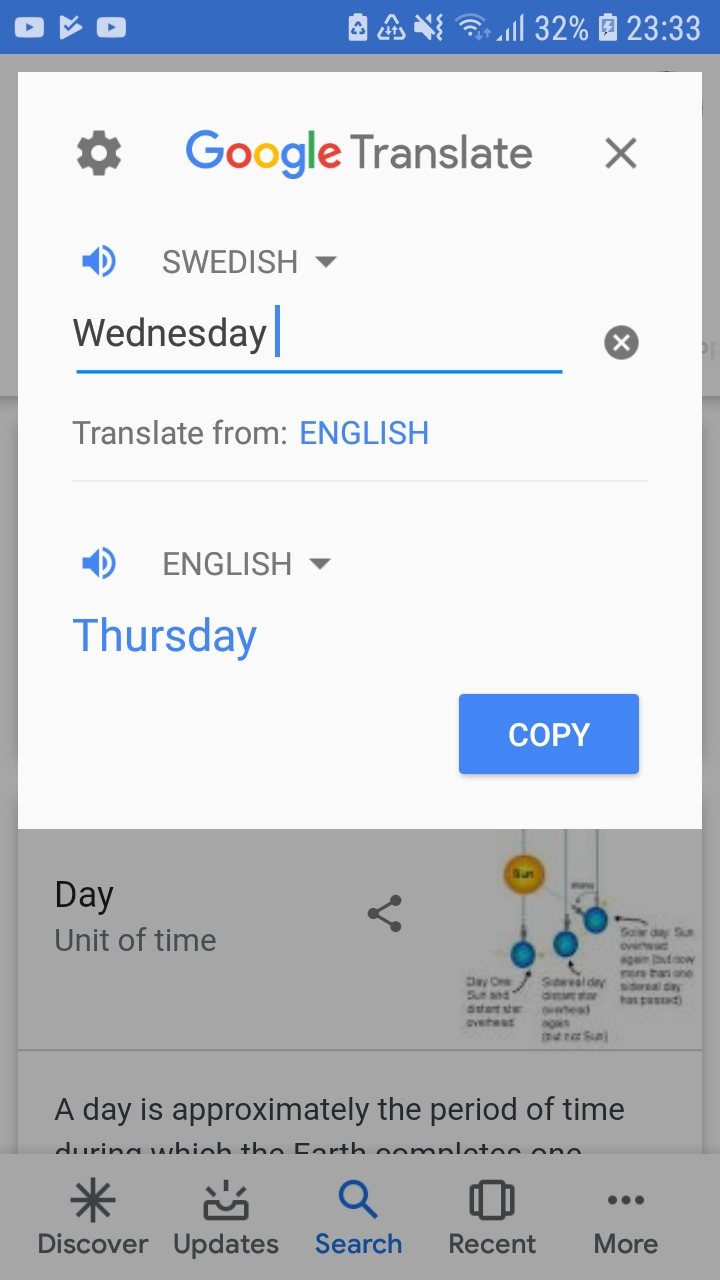Select Translate from ENGLISH suggestion
Viewport: 720px width, 1280px height.
tap(364, 433)
